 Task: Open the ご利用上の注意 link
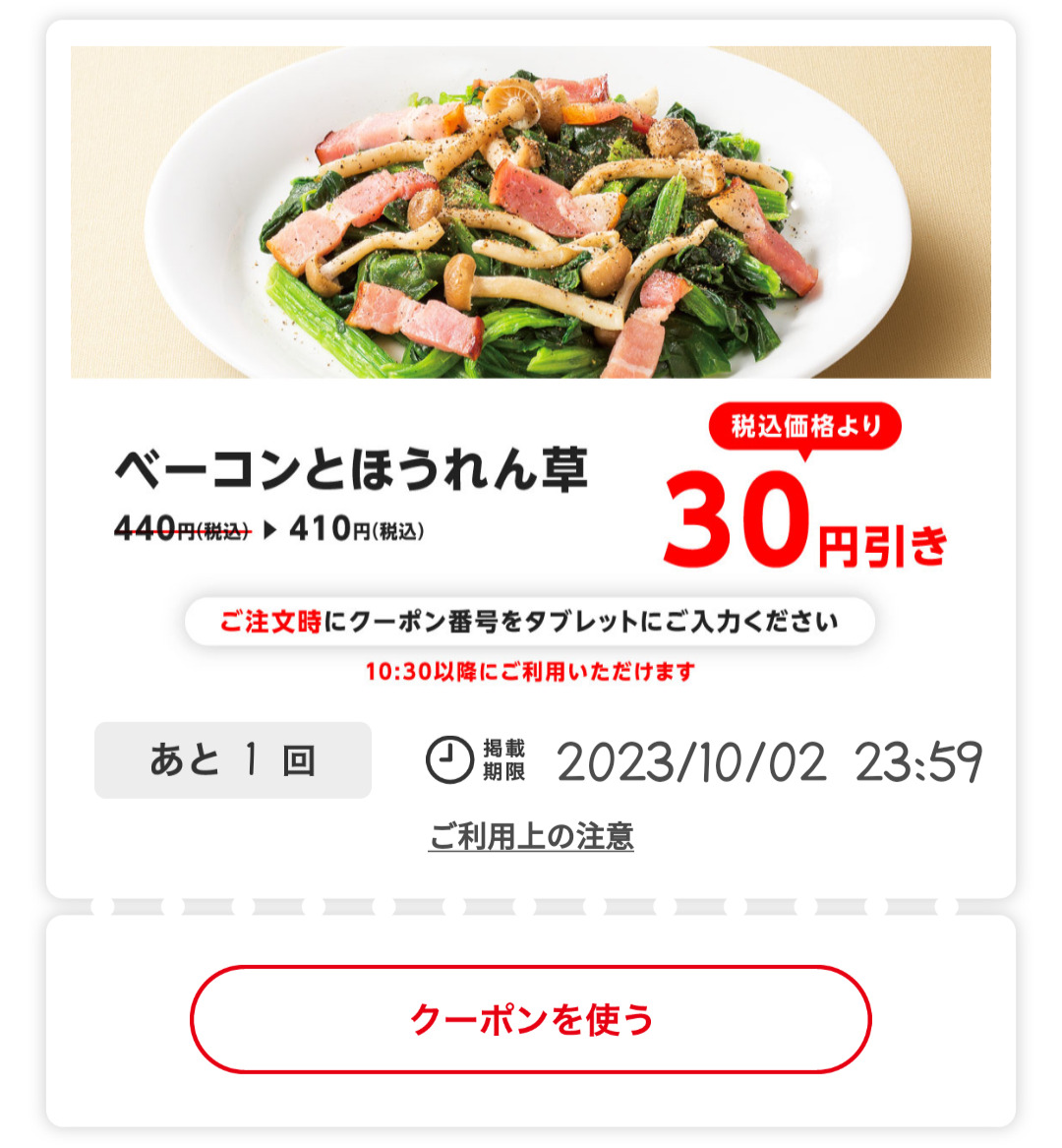pos(531,836)
